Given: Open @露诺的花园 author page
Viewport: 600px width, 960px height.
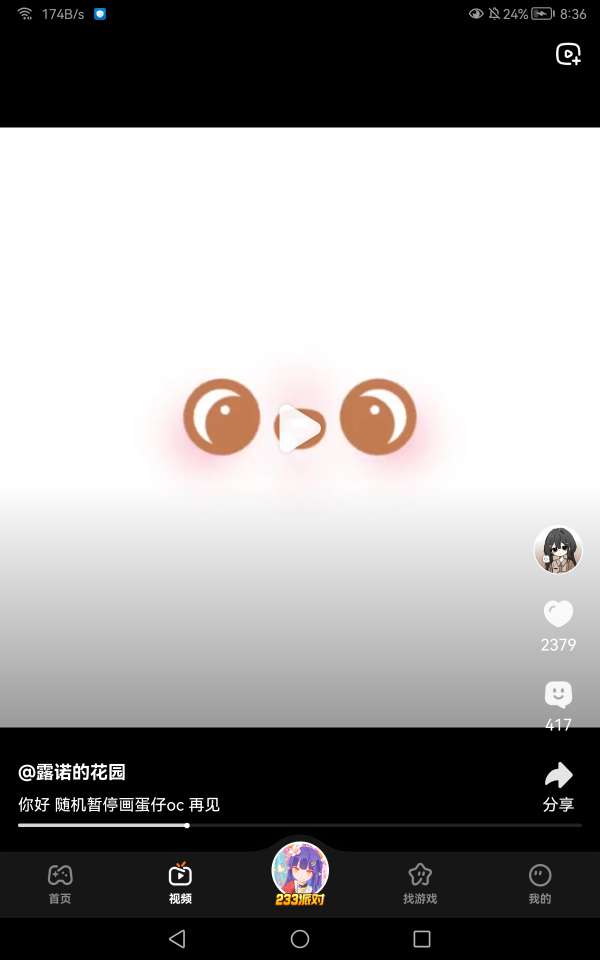Looking at the screenshot, I should pos(72,772).
